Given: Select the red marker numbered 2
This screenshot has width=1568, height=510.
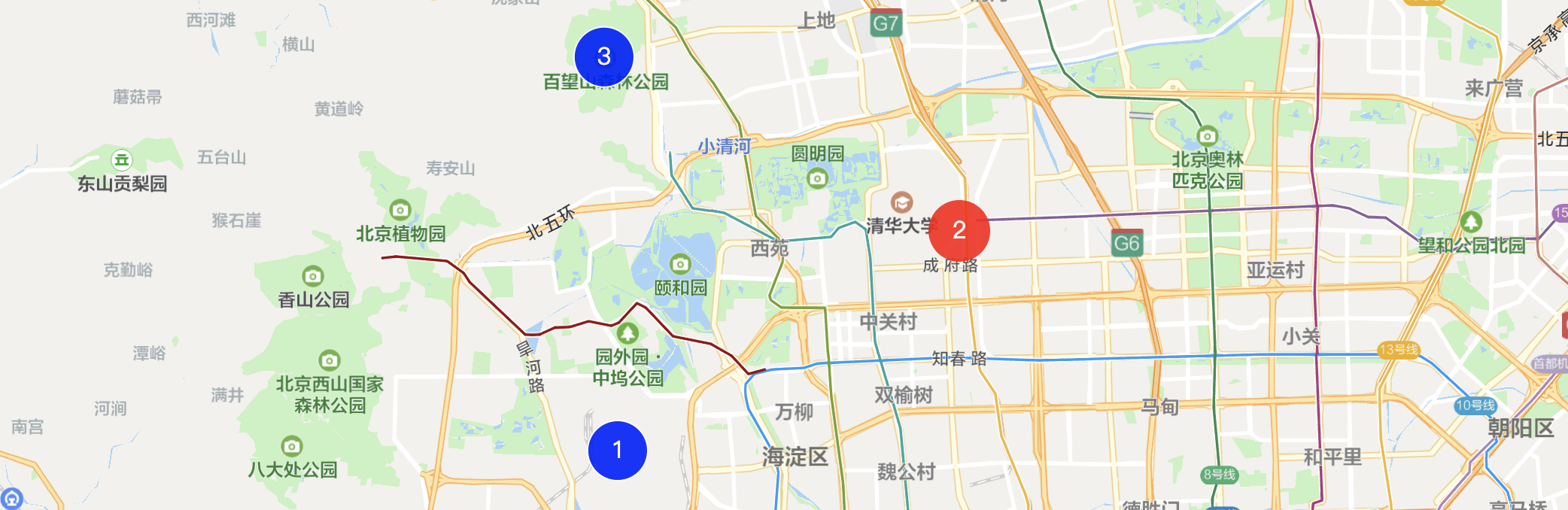Looking at the screenshot, I should [x=959, y=230].
